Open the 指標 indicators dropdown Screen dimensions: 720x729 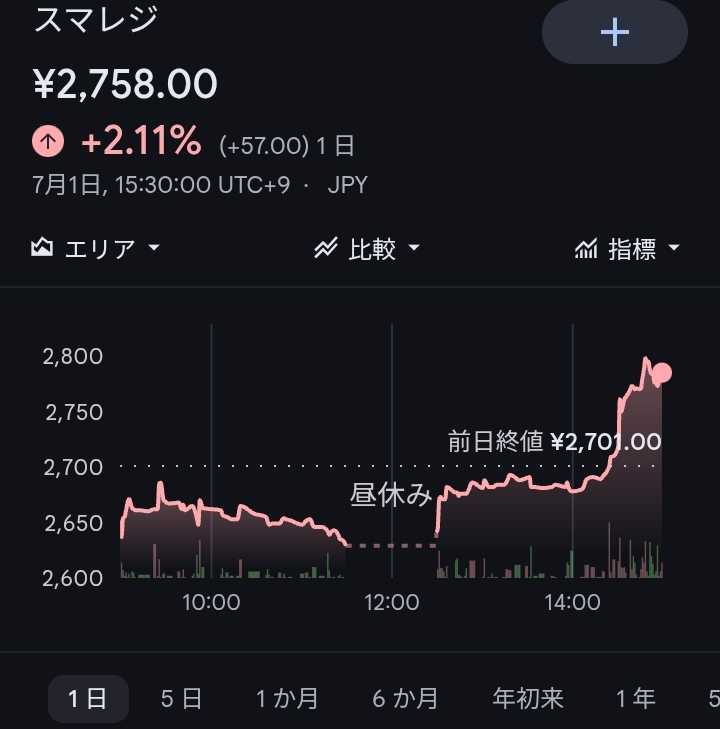(628, 249)
